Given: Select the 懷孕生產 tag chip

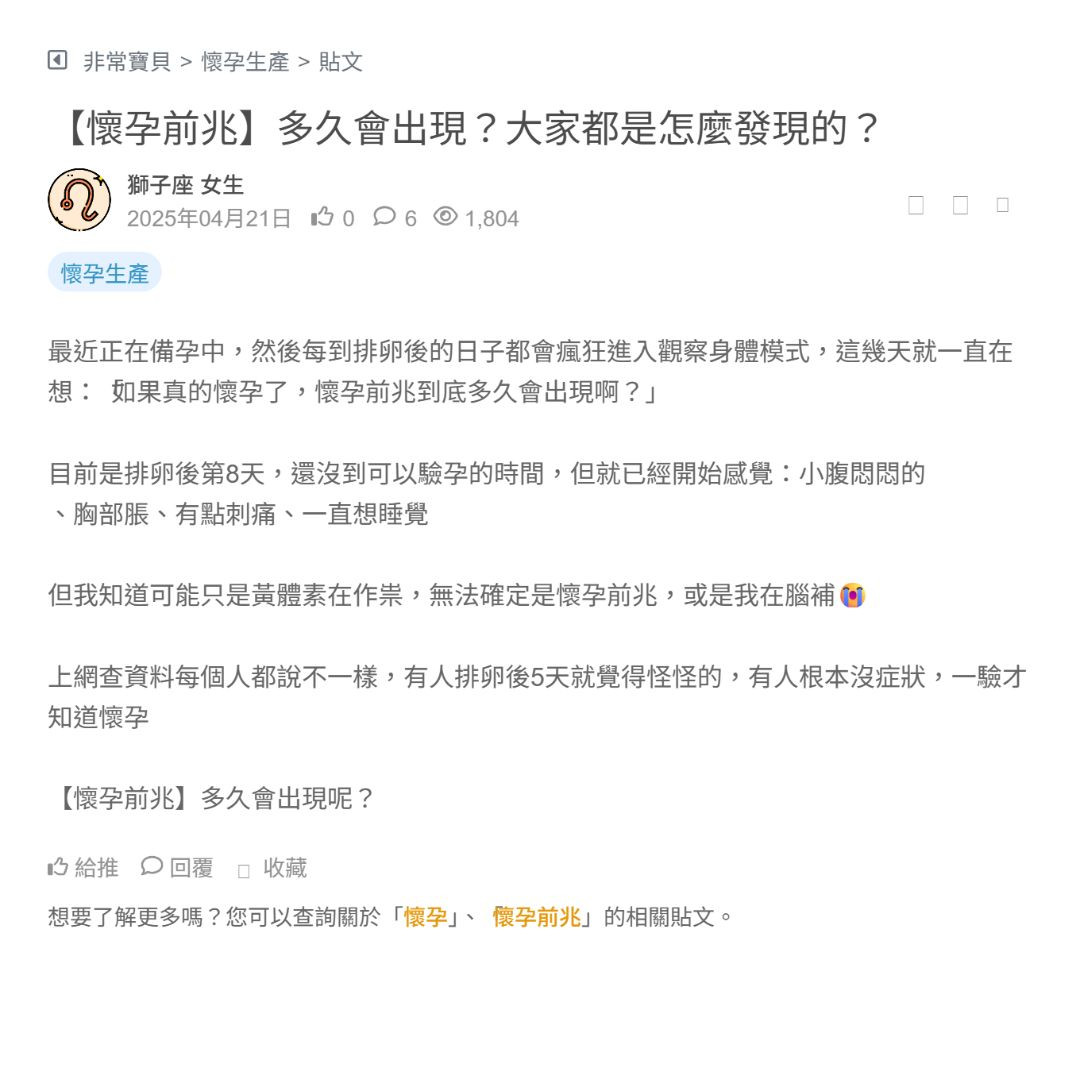Looking at the screenshot, I should 104,273.
